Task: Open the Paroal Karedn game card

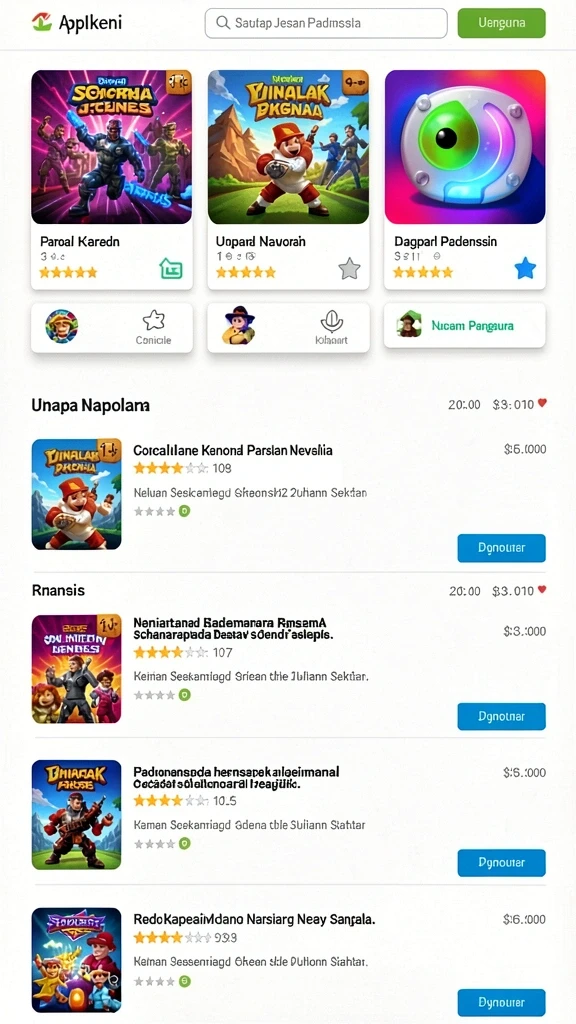Action: click(112, 180)
